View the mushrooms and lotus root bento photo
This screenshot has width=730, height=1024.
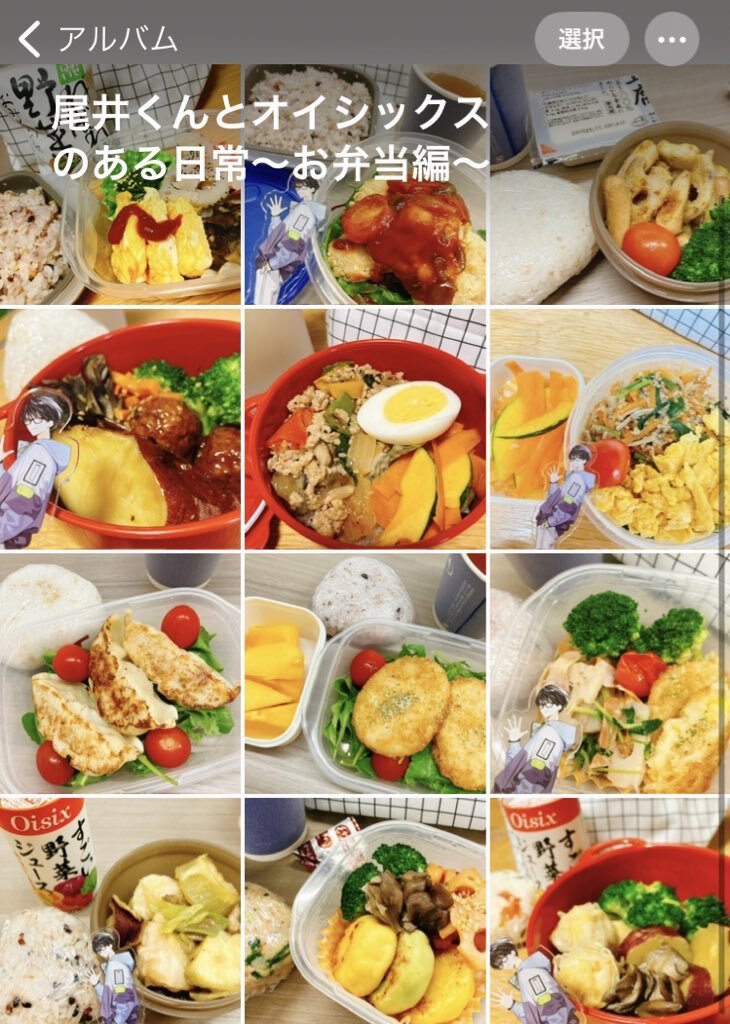(366, 910)
